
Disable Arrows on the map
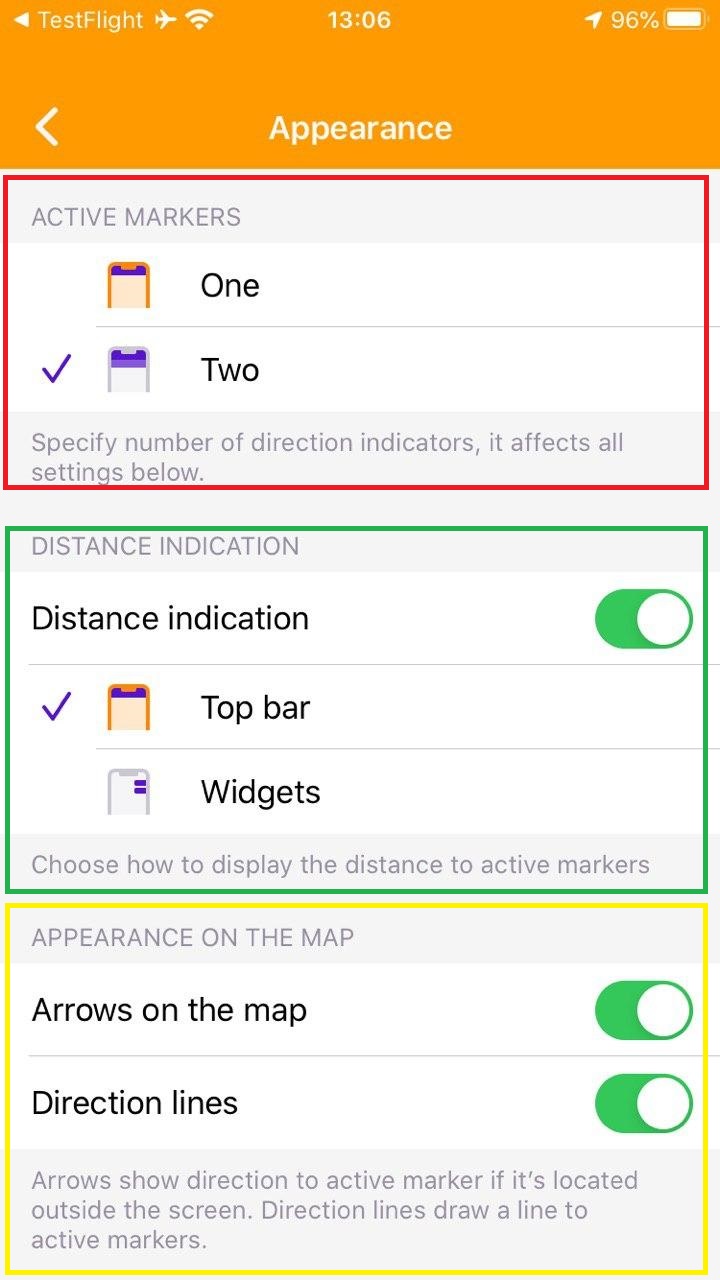pos(643,1010)
